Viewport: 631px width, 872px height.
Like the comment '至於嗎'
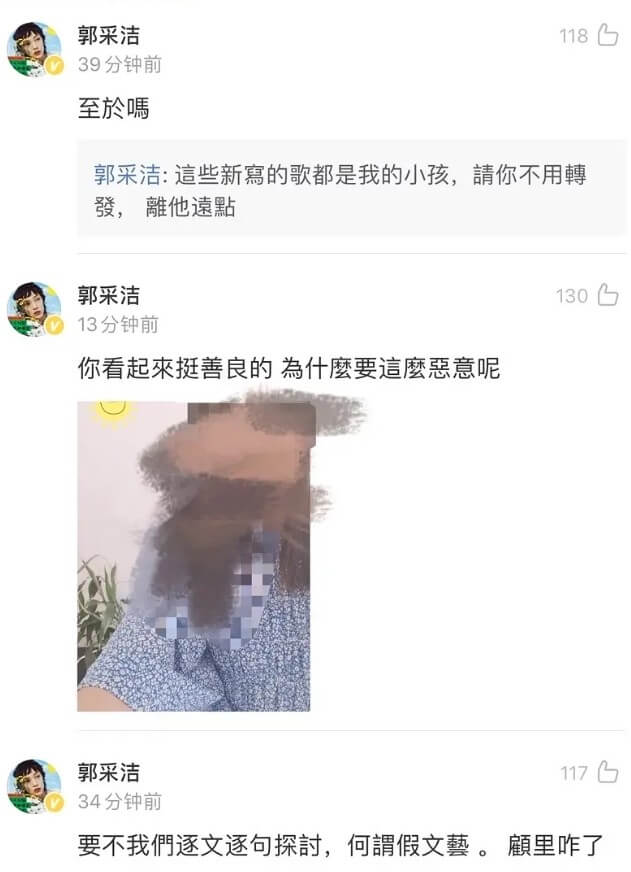(x=607, y=36)
